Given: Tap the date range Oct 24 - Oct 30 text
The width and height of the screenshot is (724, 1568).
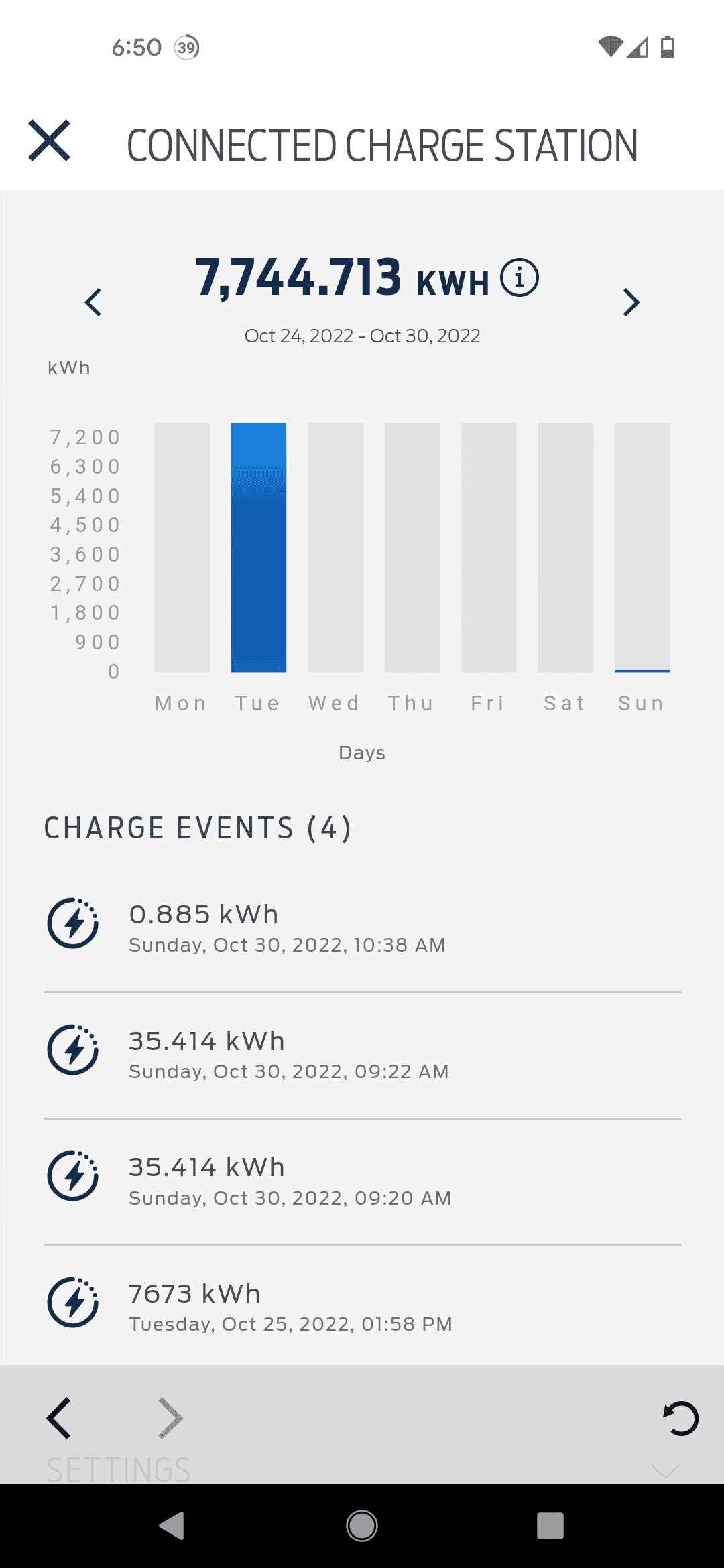Looking at the screenshot, I should (362, 335).
